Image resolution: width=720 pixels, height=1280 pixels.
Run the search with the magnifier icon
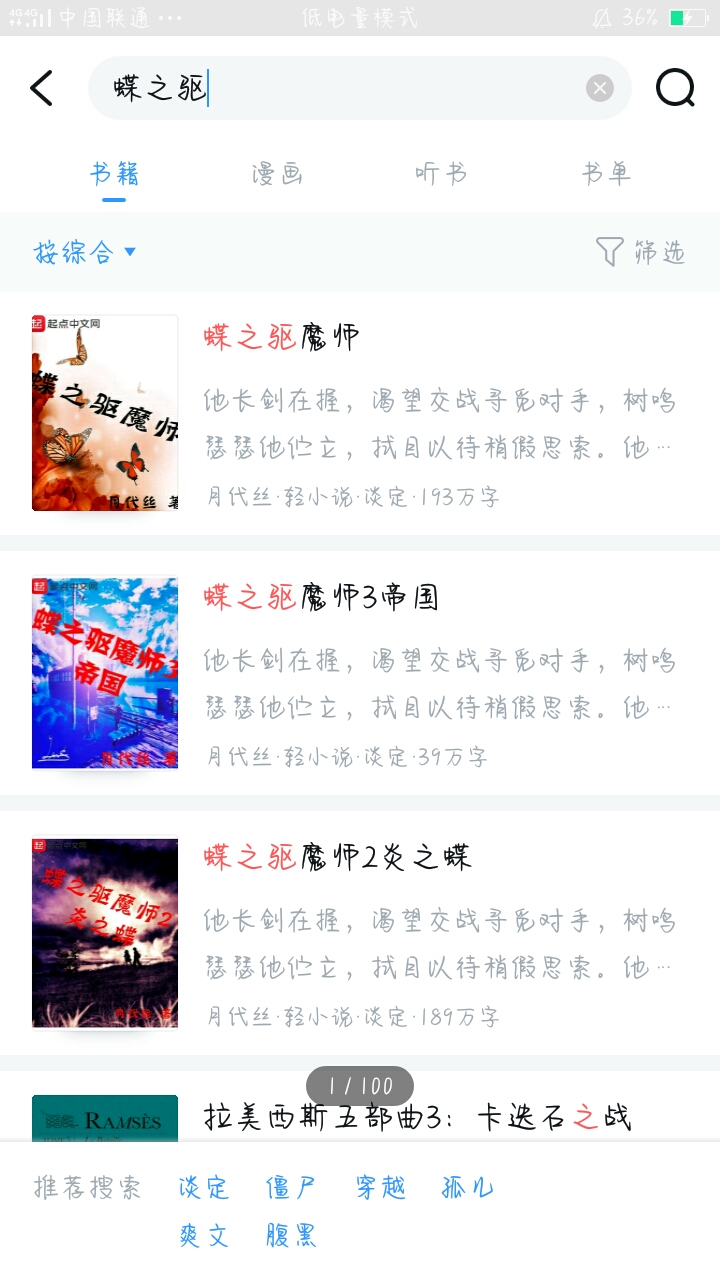[x=675, y=88]
